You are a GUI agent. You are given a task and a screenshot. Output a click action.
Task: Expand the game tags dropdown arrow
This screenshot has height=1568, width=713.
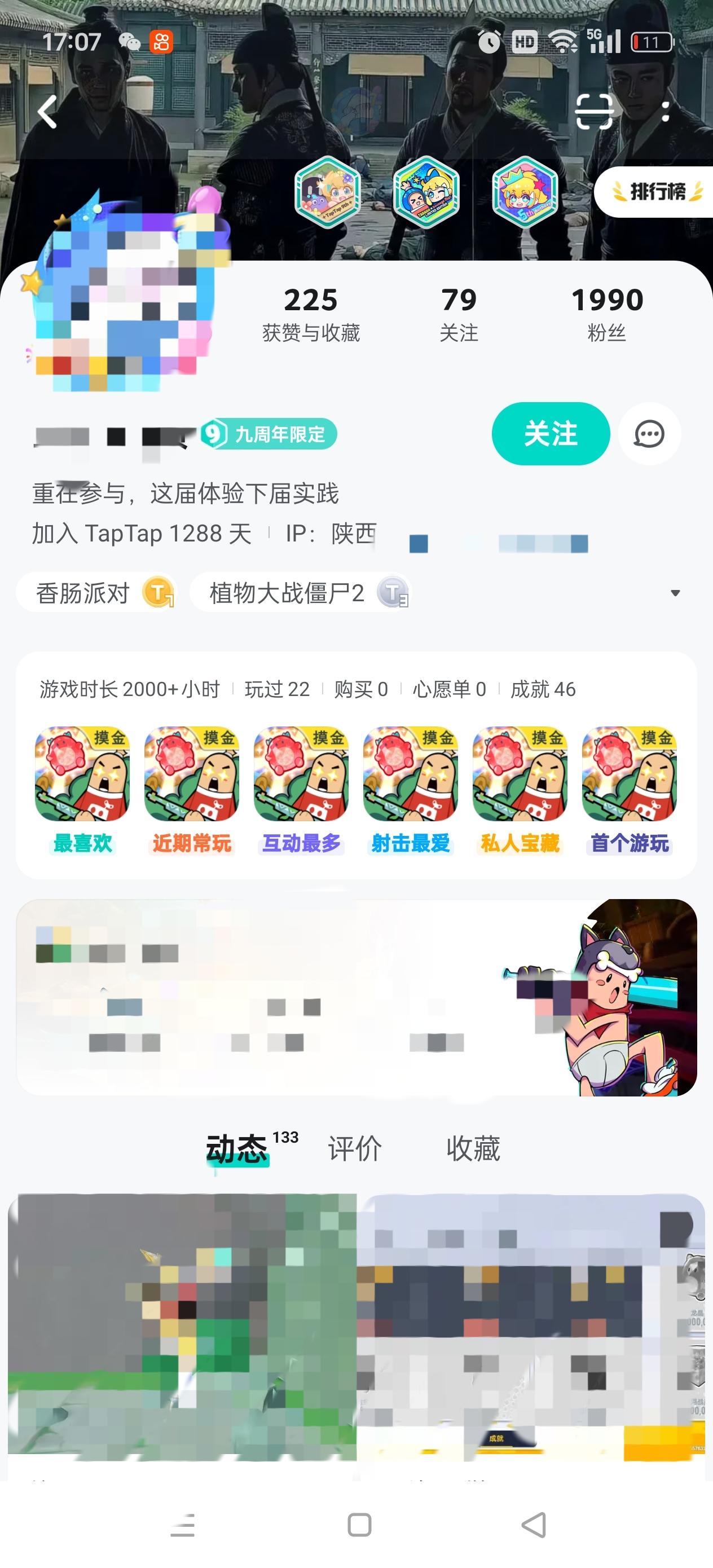tap(676, 592)
